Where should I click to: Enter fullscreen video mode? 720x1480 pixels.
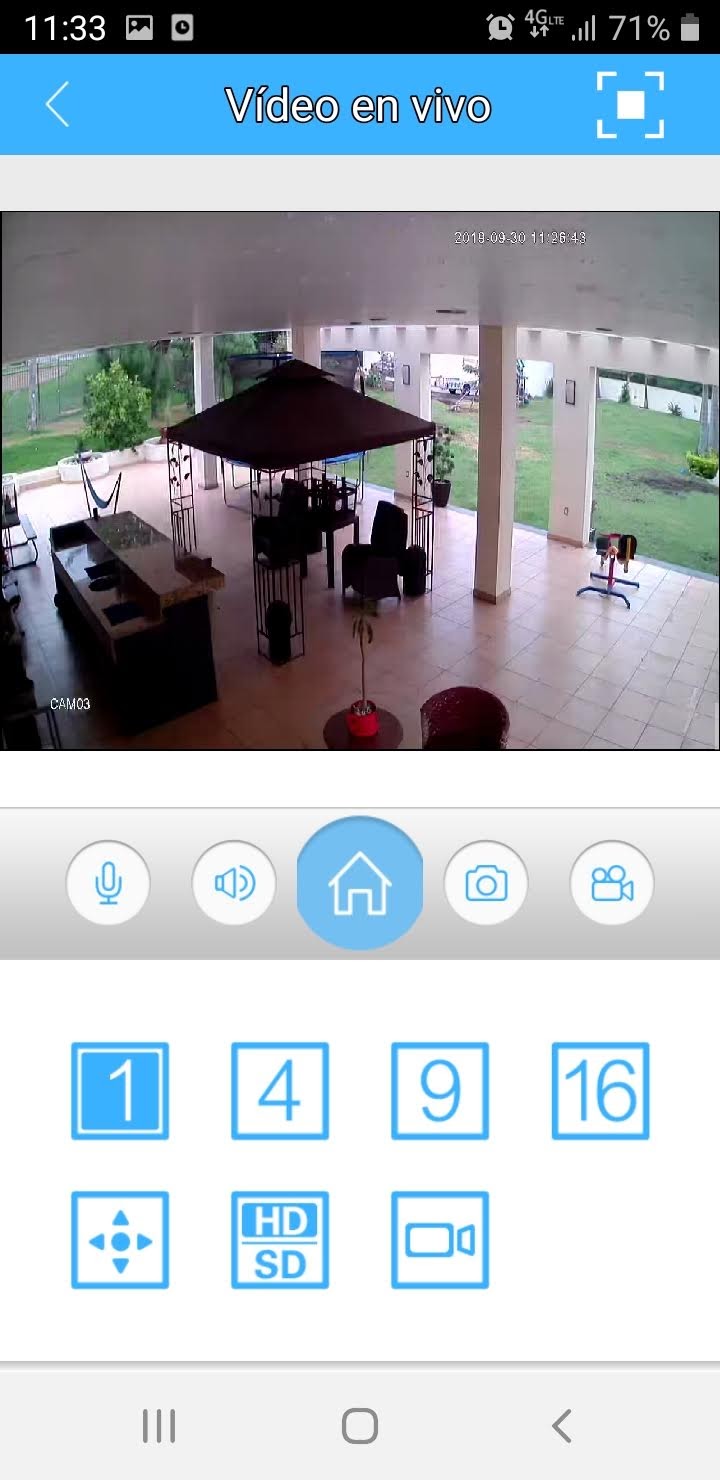pos(630,105)
